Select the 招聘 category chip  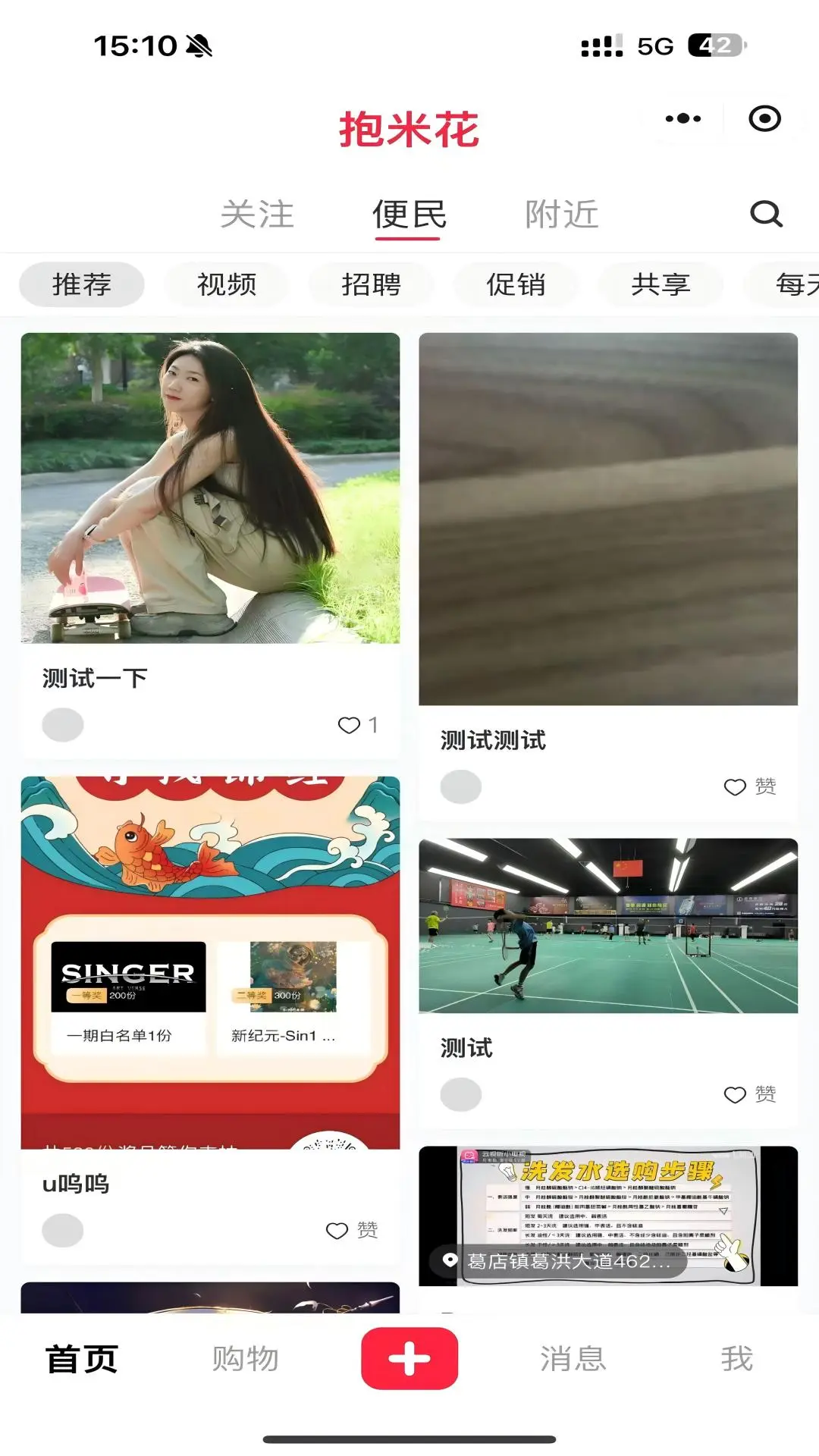(371, 285)
